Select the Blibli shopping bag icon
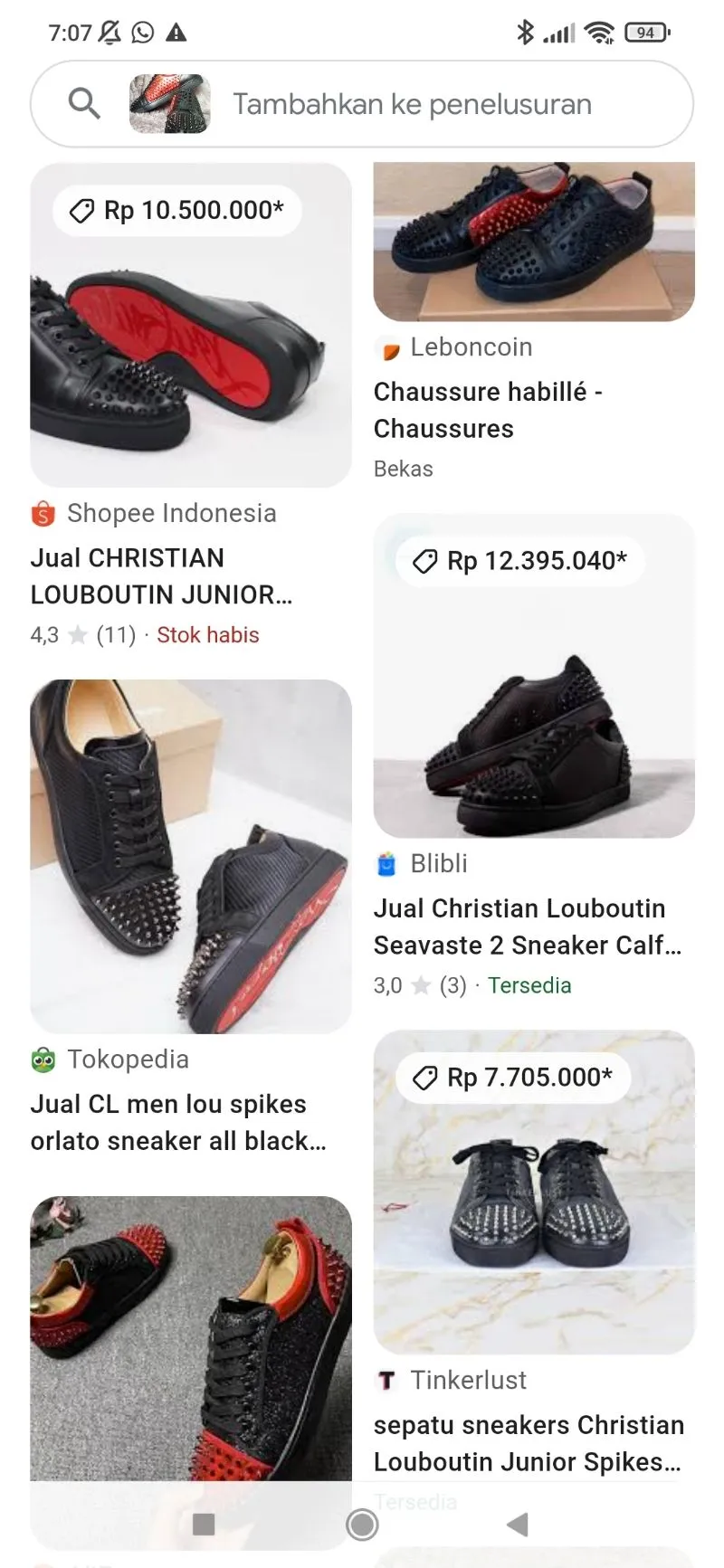 386,863
